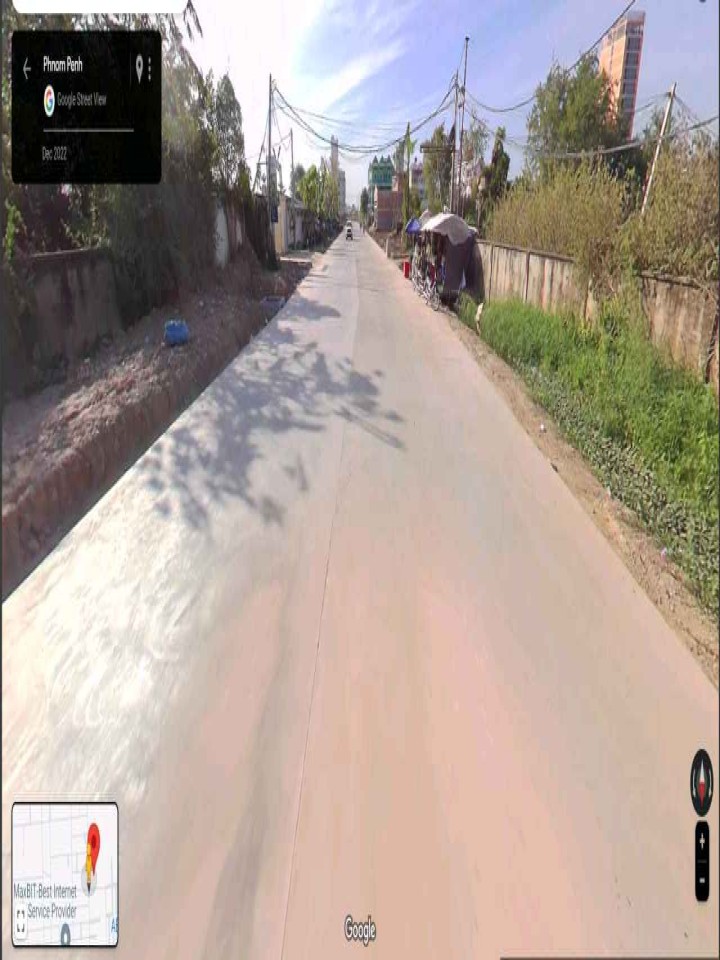Go back from Phnom Penh Street View
Image resolution: width=720 pixels, height=960 pixels.
click(x=27, y=68)
